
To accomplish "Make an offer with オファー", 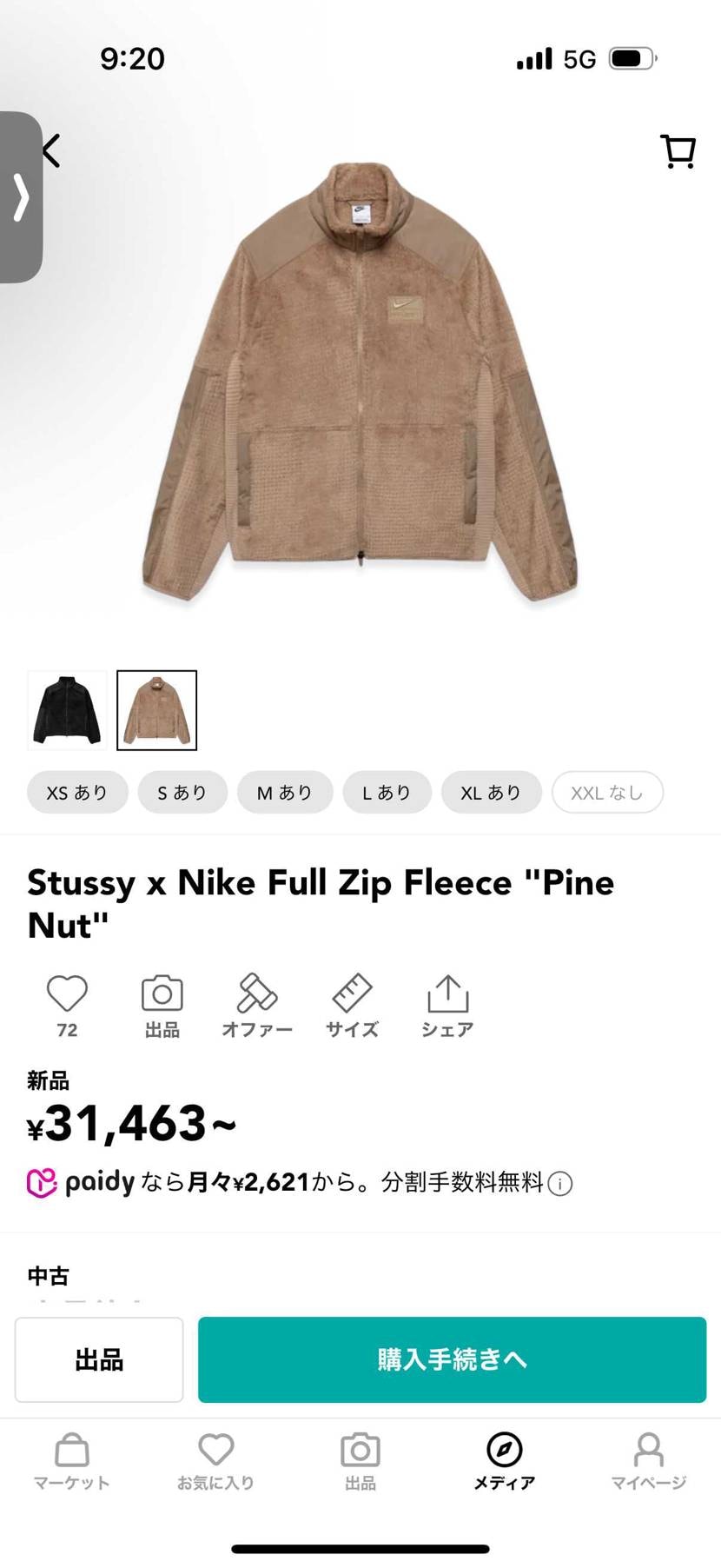I will (x=257, y=1004).
